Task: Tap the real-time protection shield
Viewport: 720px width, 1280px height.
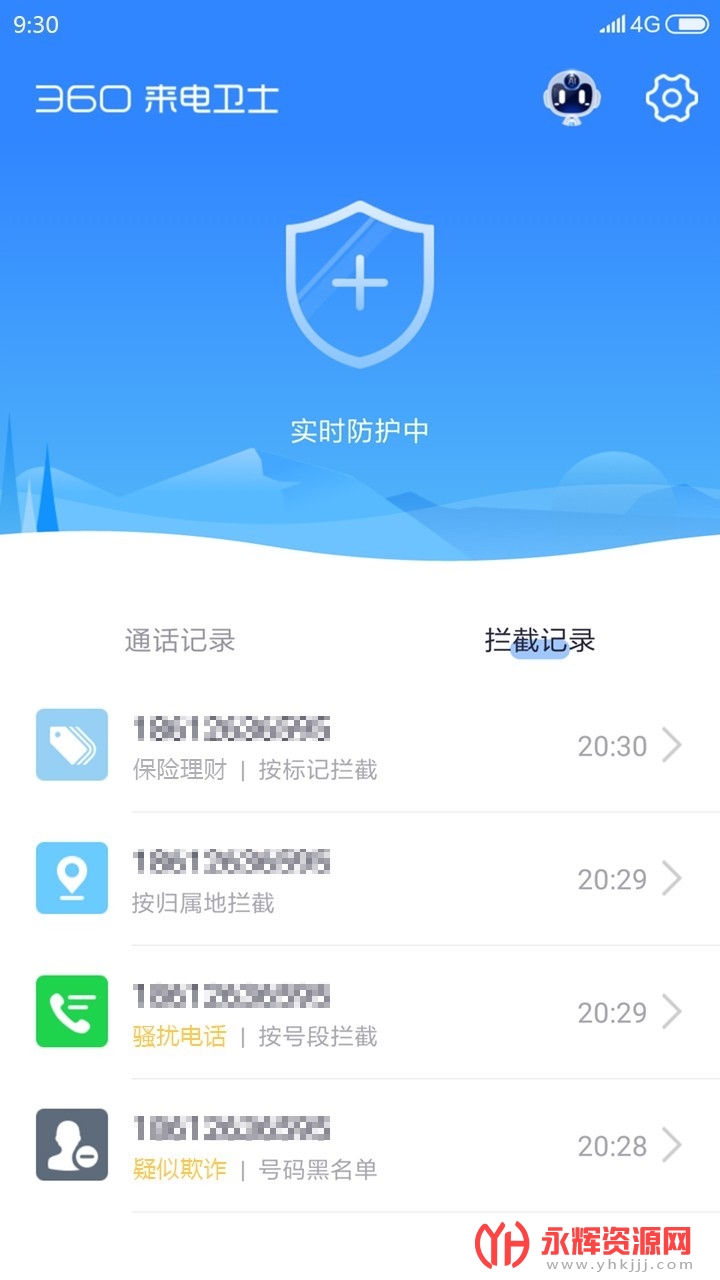Action: [360, 284]
